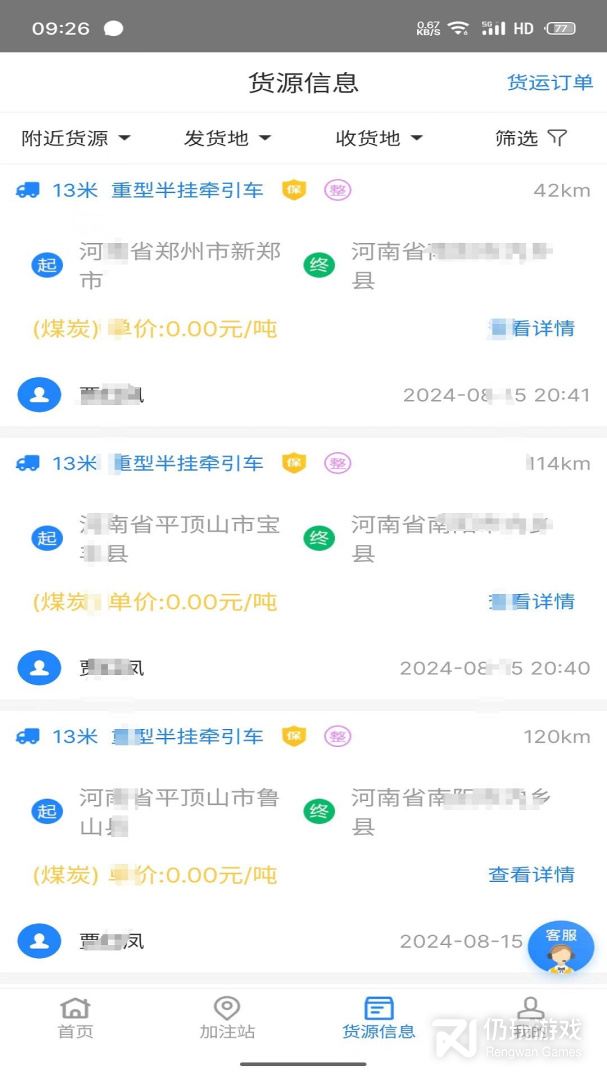Viewport: 607px width, 1080px height.
Task: Open the 郑州市新郑市 cargo card
Action: click(x=180, y=266)
